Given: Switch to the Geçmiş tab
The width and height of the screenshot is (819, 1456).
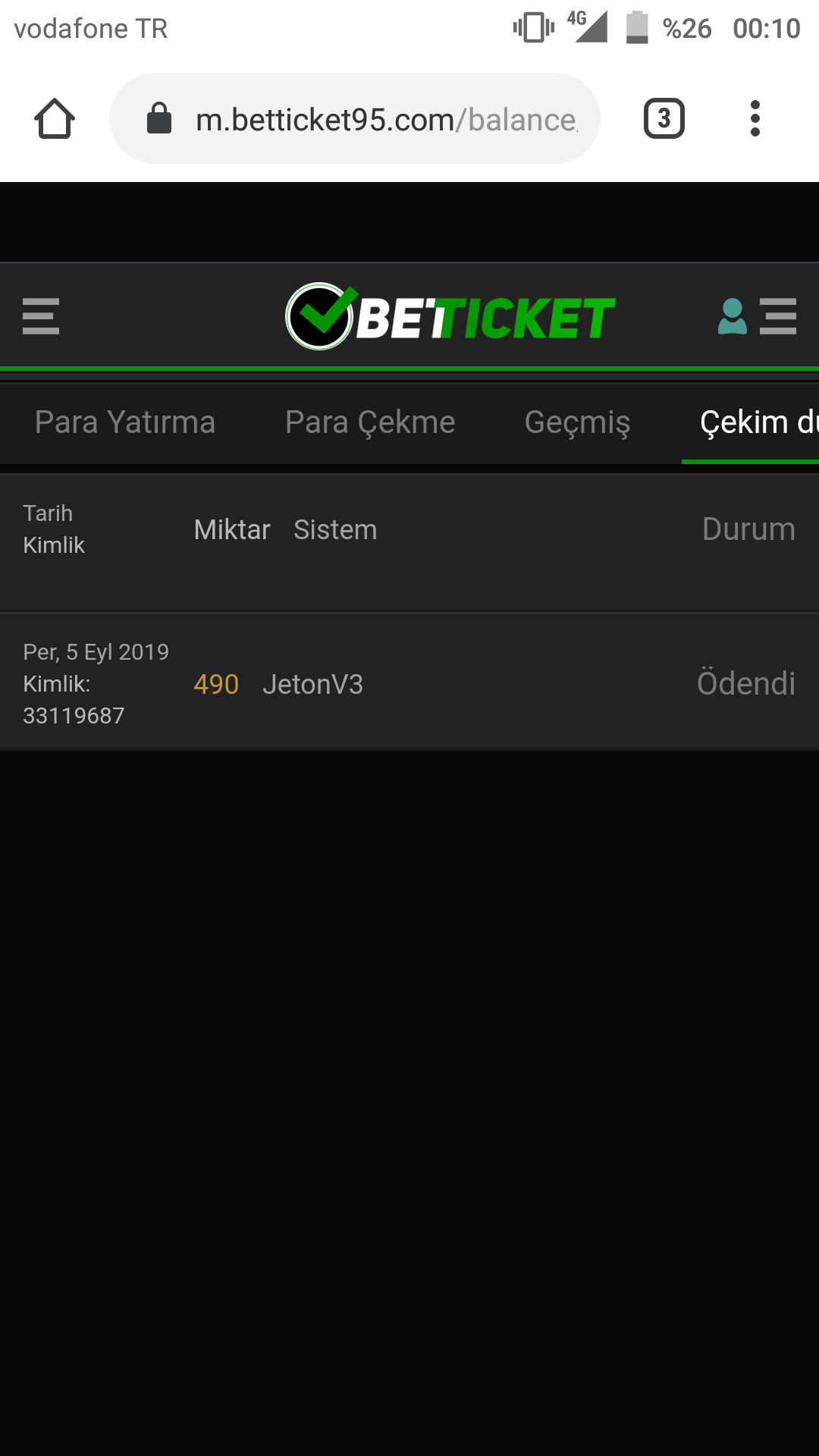Looking at the screenshot, I should point(577,422).
